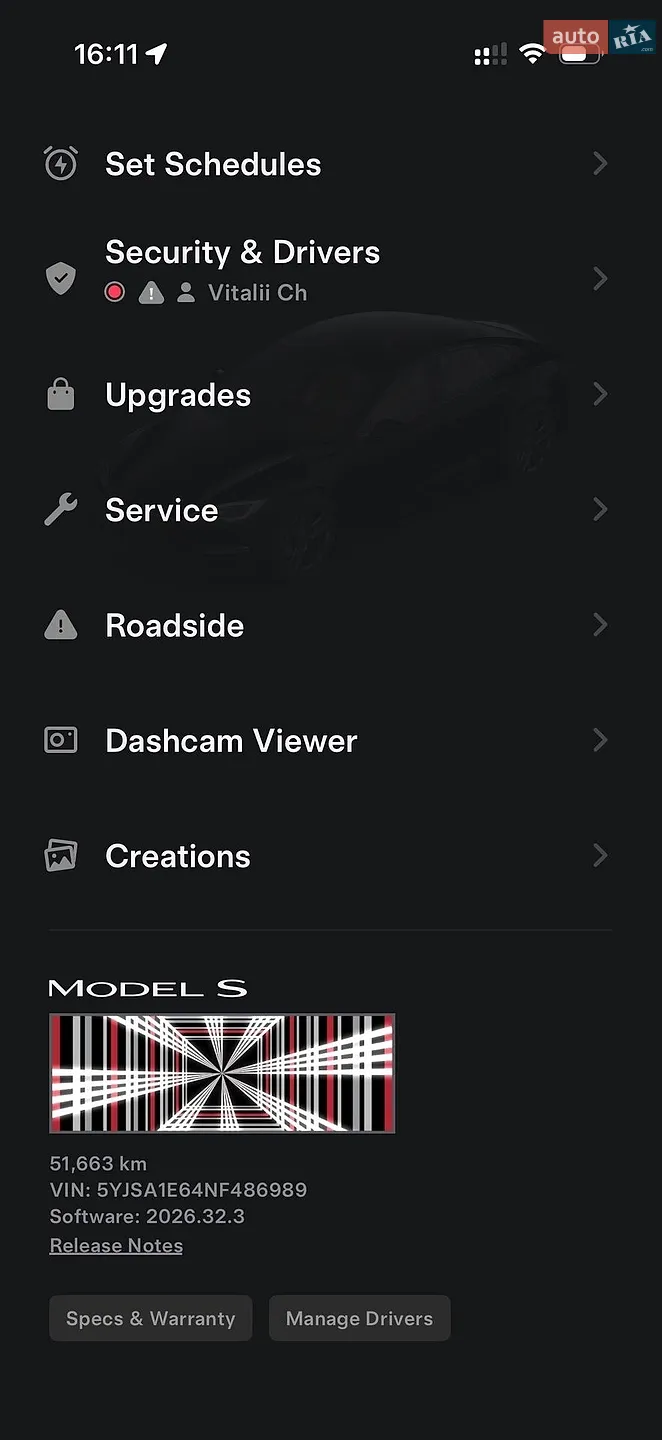Open Creations
The width and height of the screenshot is (662, 1440).
point(331,856)
